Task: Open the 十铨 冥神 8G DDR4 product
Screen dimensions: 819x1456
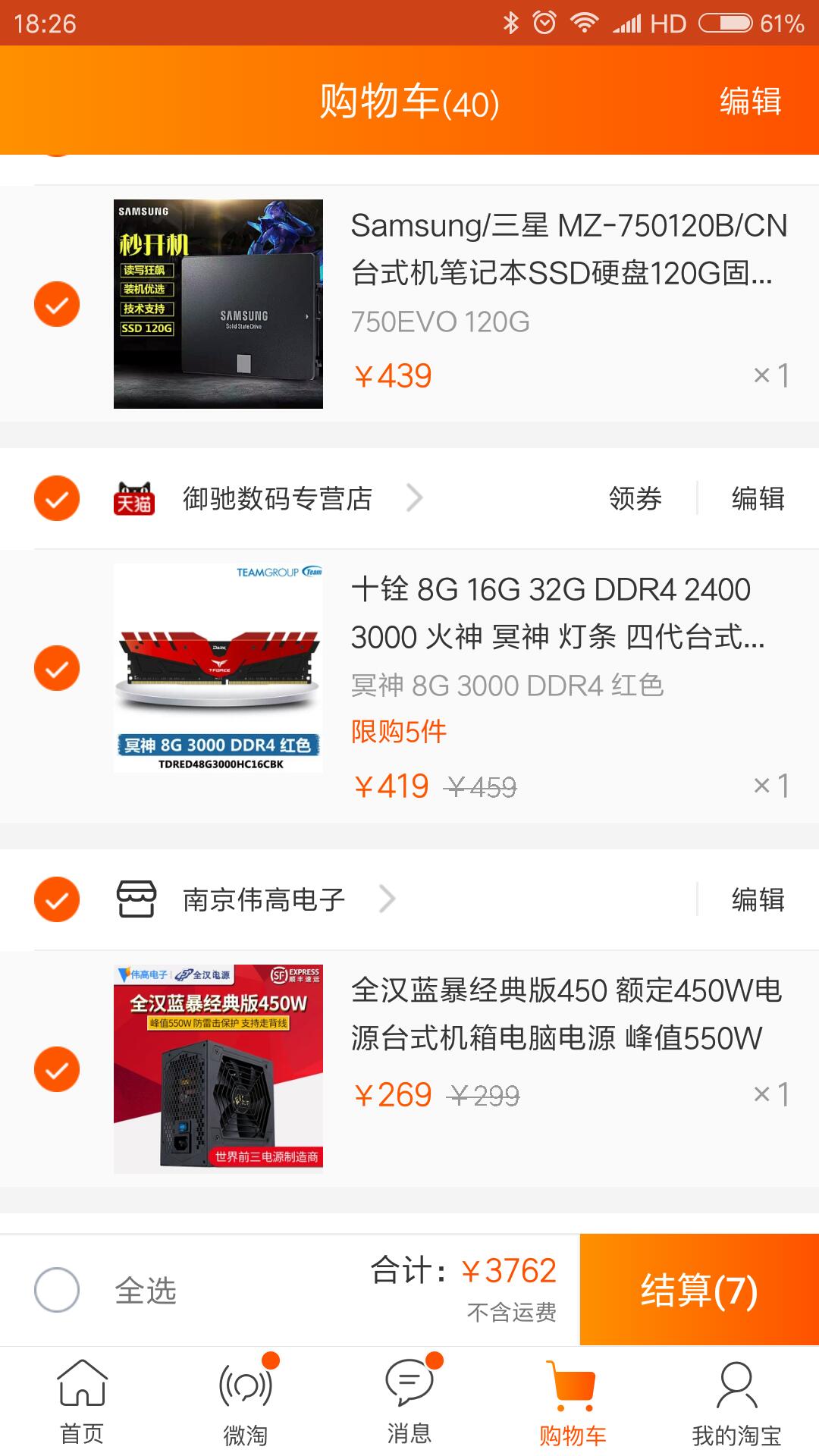Action: [x=557, y=613]
